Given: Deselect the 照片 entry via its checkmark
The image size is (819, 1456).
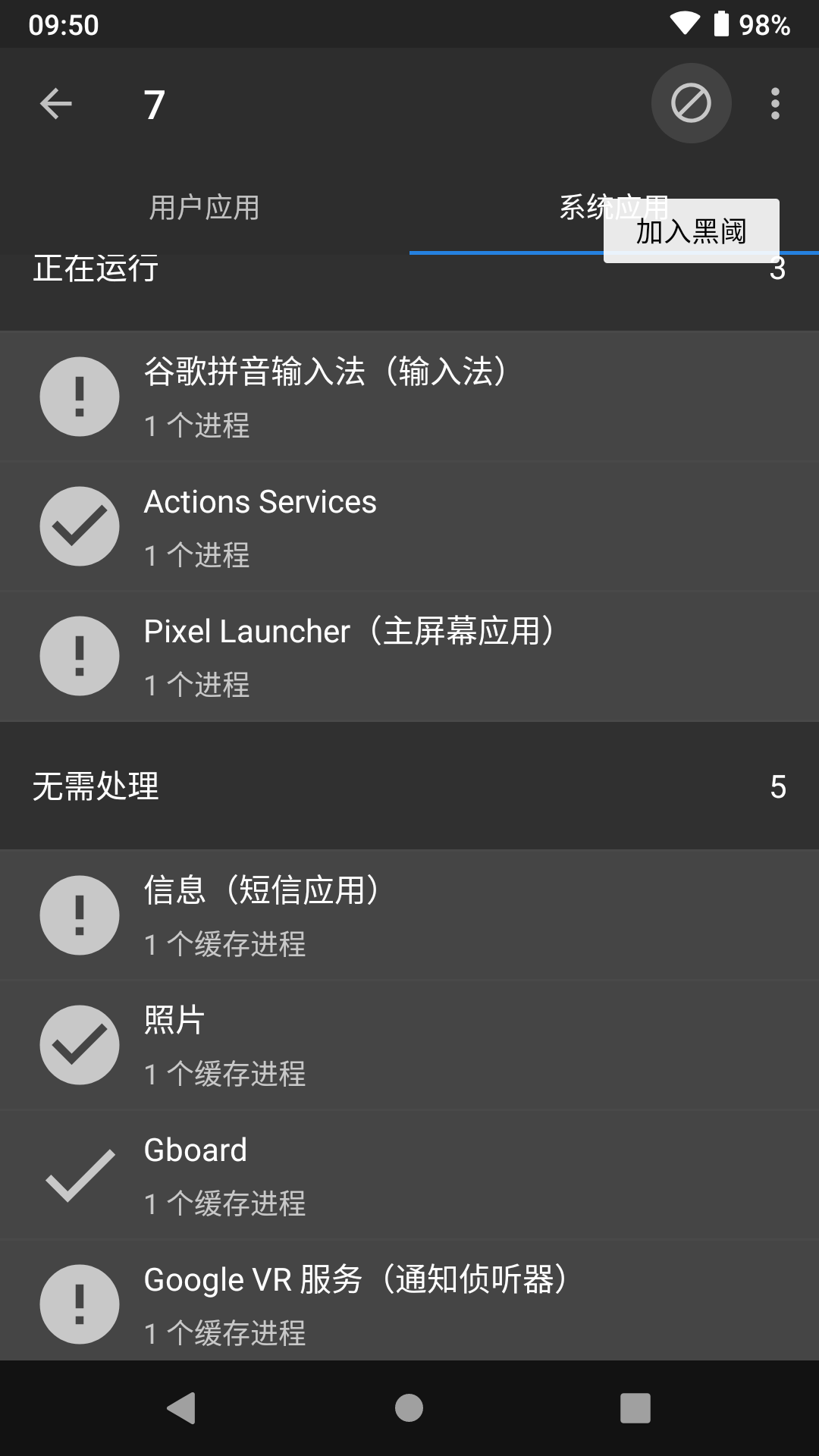Looking at the screenshot, I should [x=79, y=1044].
